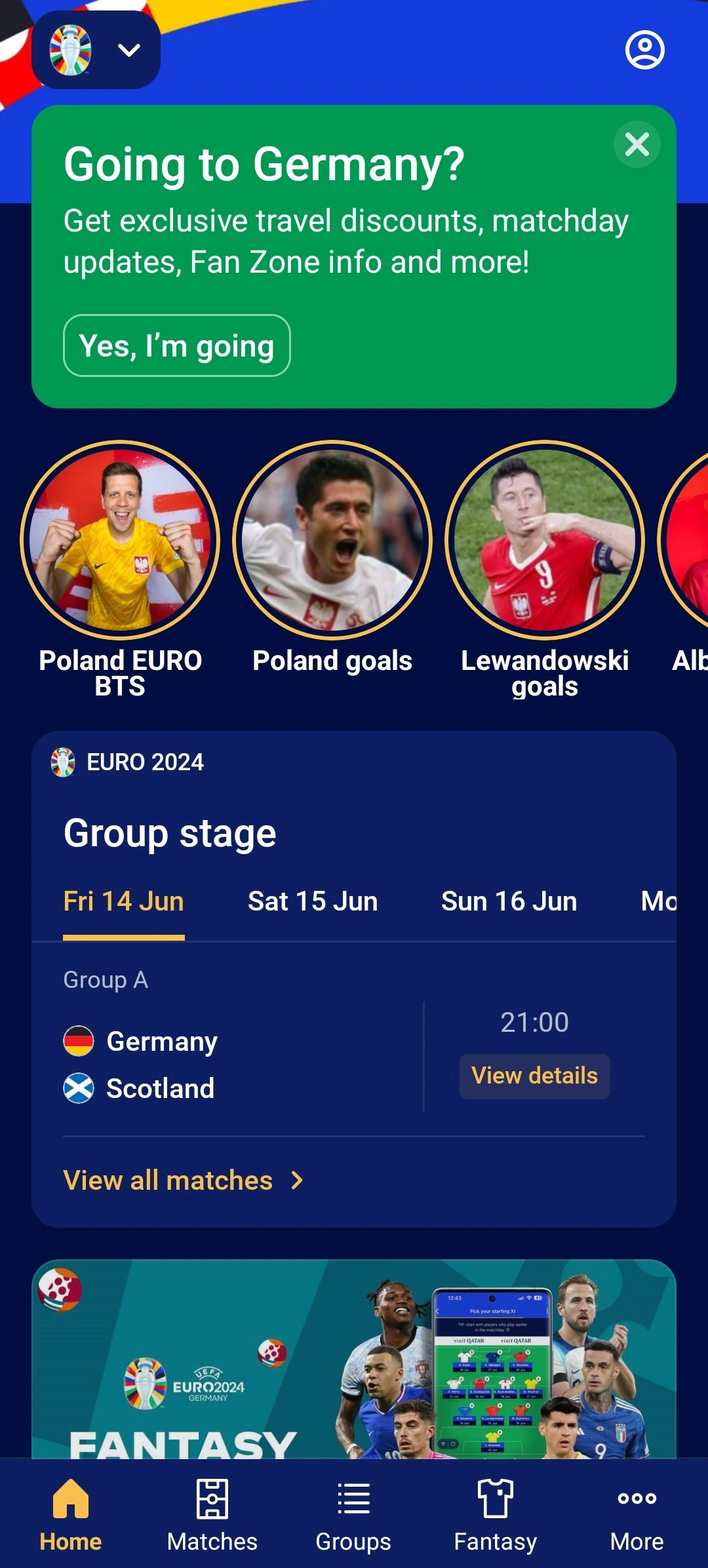Go to the Home tab
The height and width of the screenshot is (1568, 708).
click(71, 1516)
